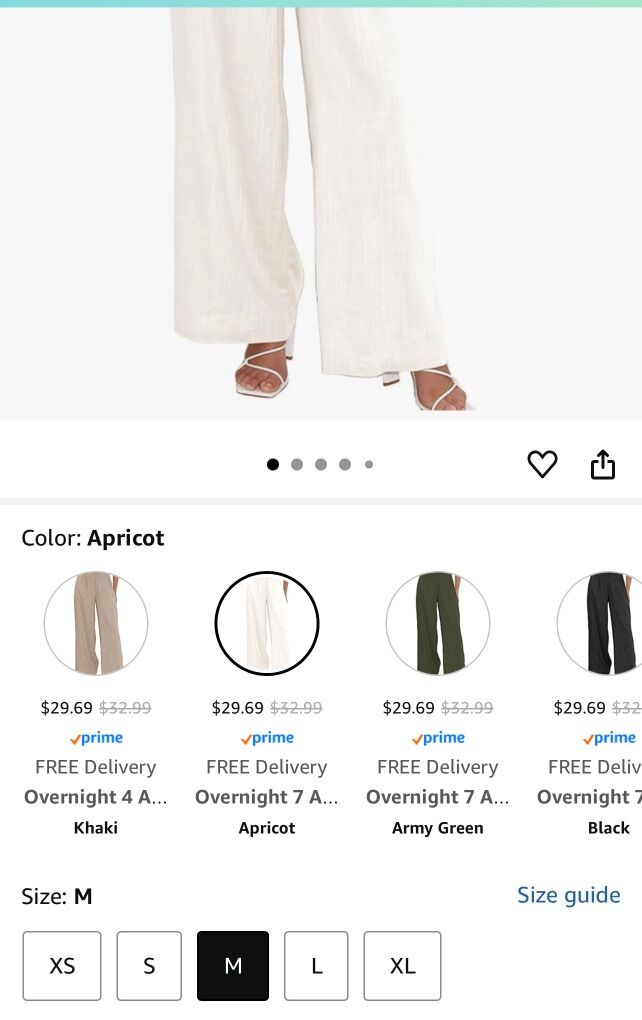Image resolution: width=642 pixels, height=1020 pixels.
Task: Select the Khaki color option
Action: pyautogui.click(x=96, y=624)
